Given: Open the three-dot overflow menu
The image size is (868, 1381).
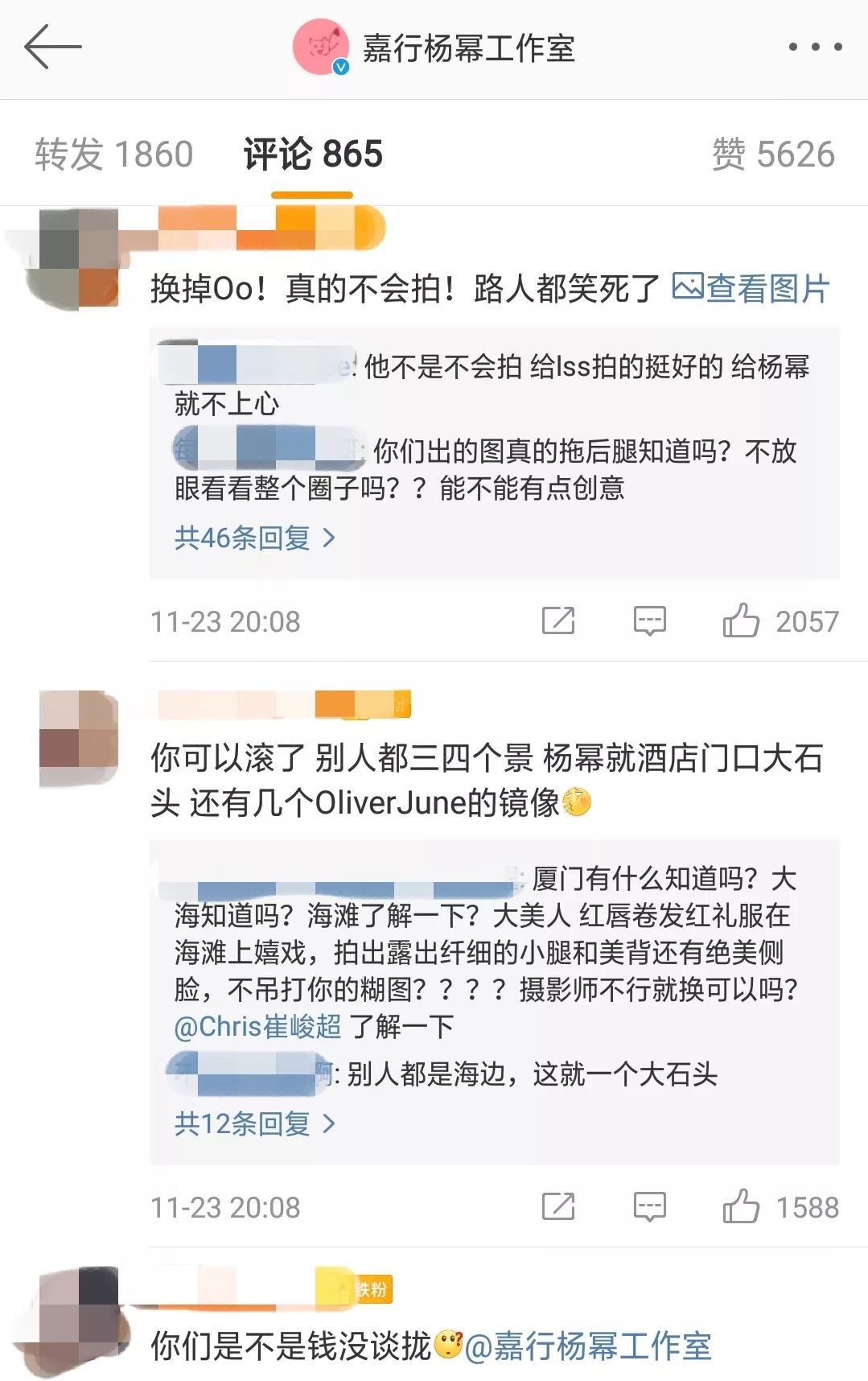Looking at the screenshot, I should pyautogui.click(x=815, y=47).
